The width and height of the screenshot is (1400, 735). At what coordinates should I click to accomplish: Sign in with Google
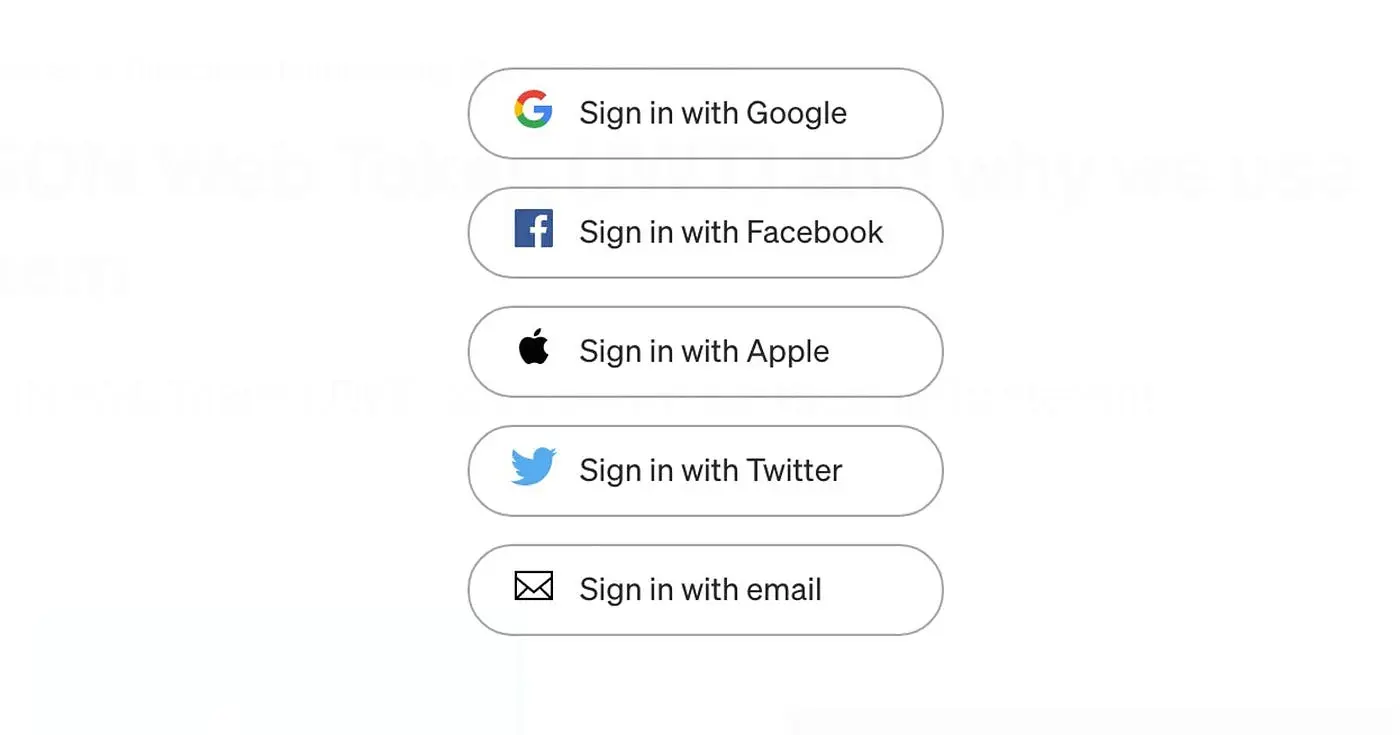[705, 113]
